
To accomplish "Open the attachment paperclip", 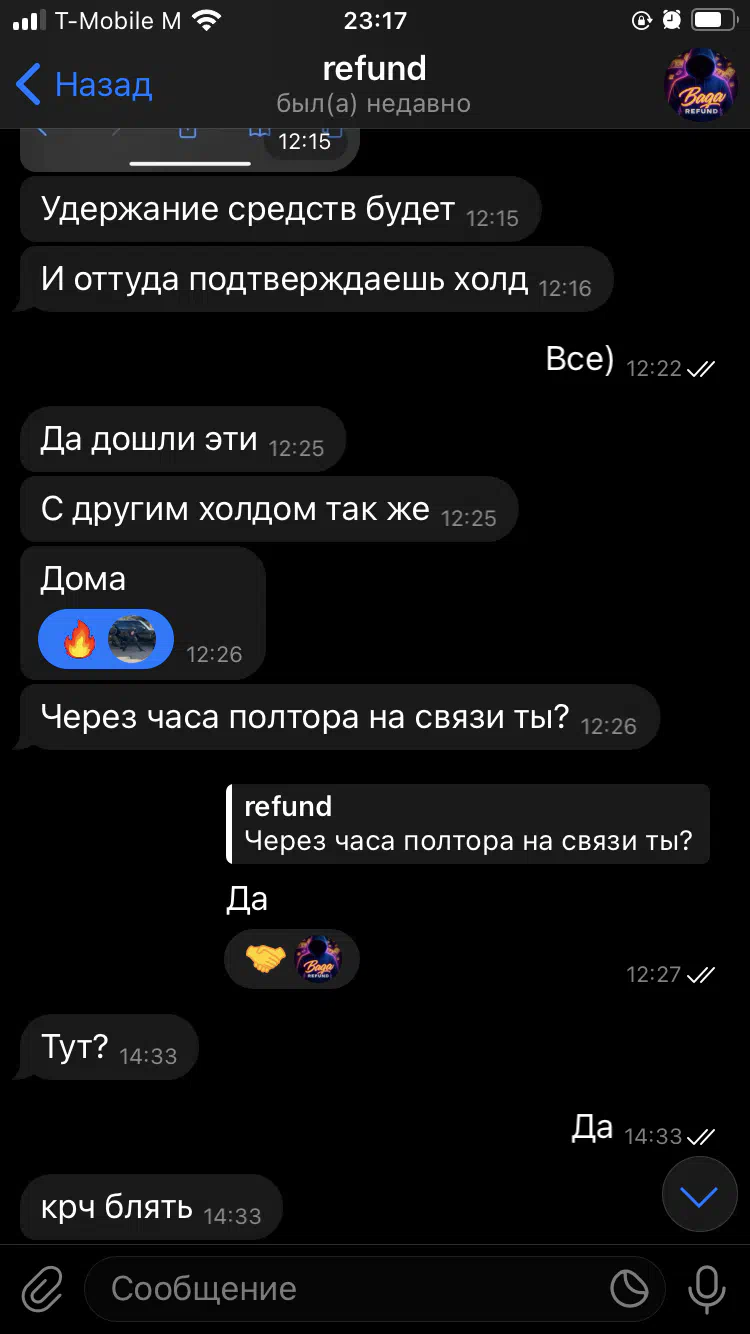I will [x=42, y=1289].
